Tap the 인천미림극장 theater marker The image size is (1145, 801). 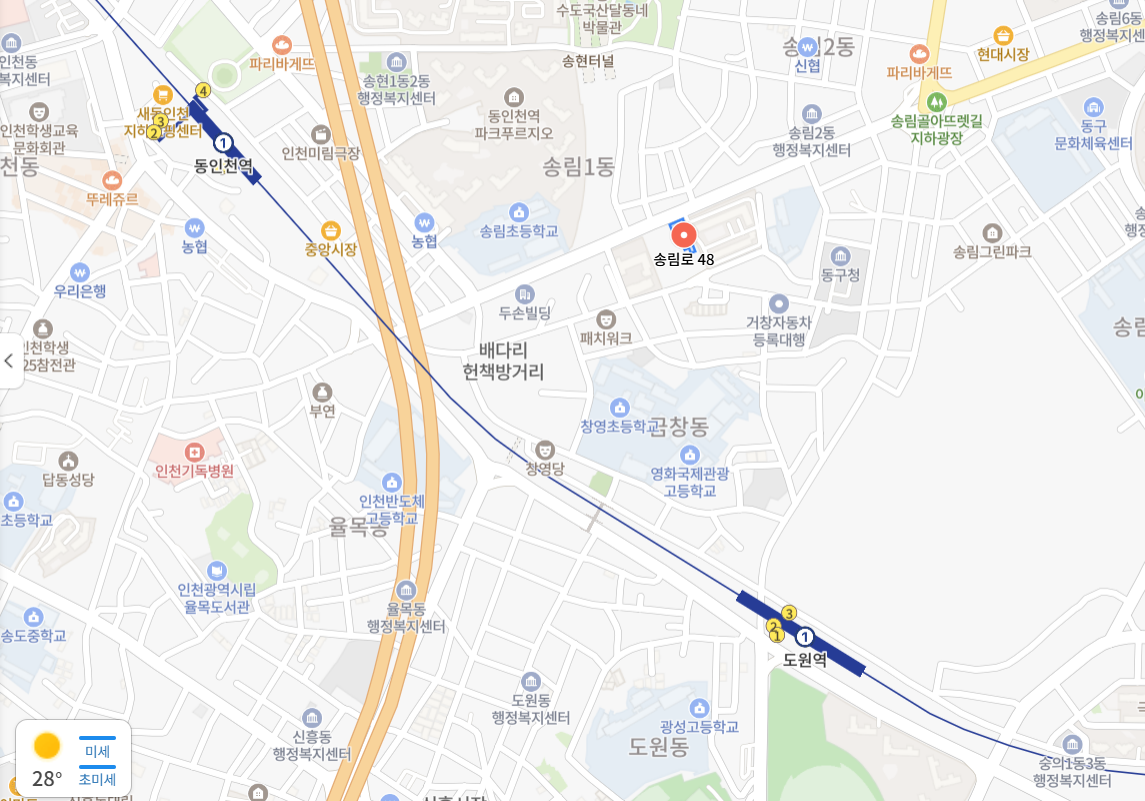coord(321,134)
